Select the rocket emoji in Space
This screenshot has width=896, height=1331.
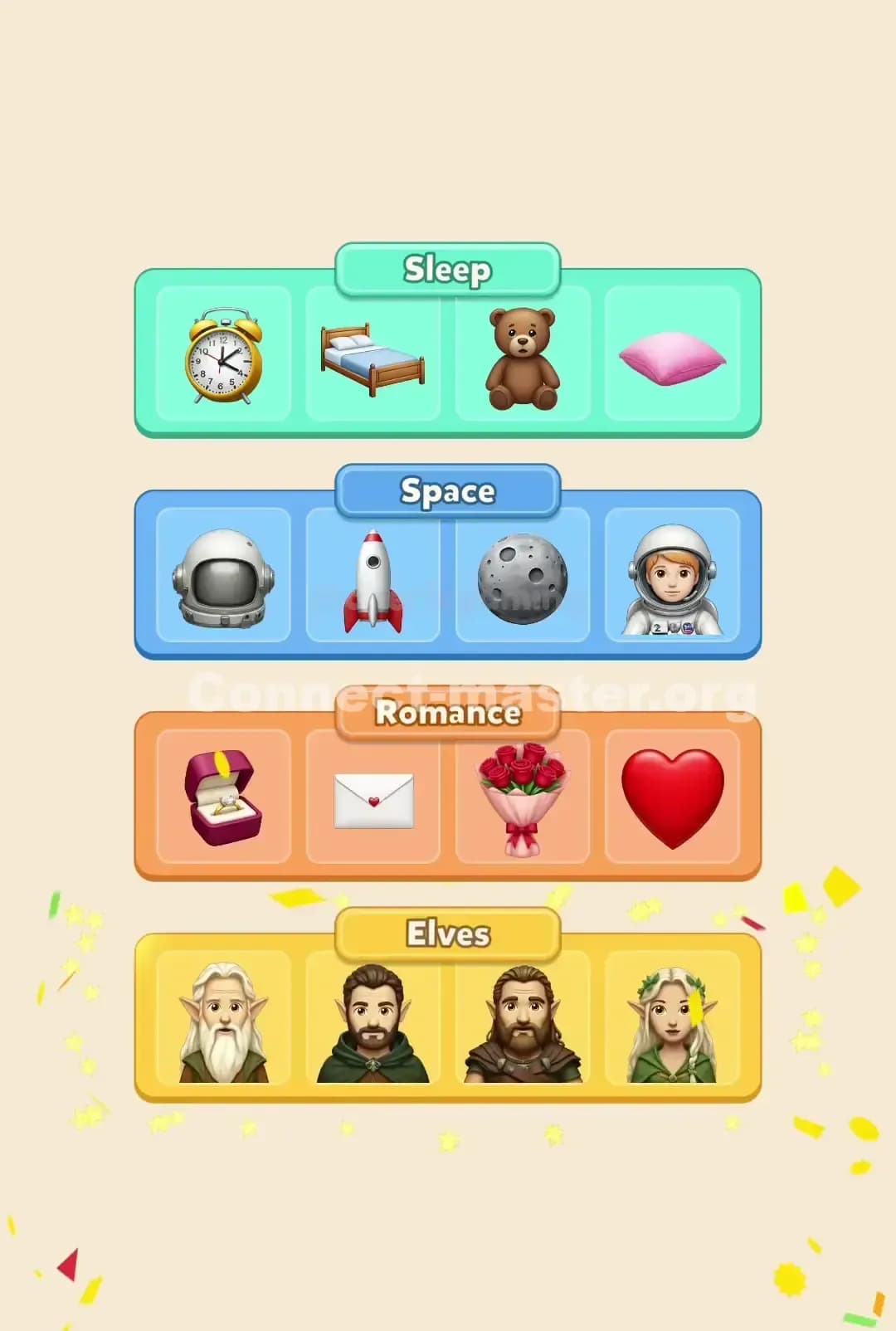click(372, 578)
